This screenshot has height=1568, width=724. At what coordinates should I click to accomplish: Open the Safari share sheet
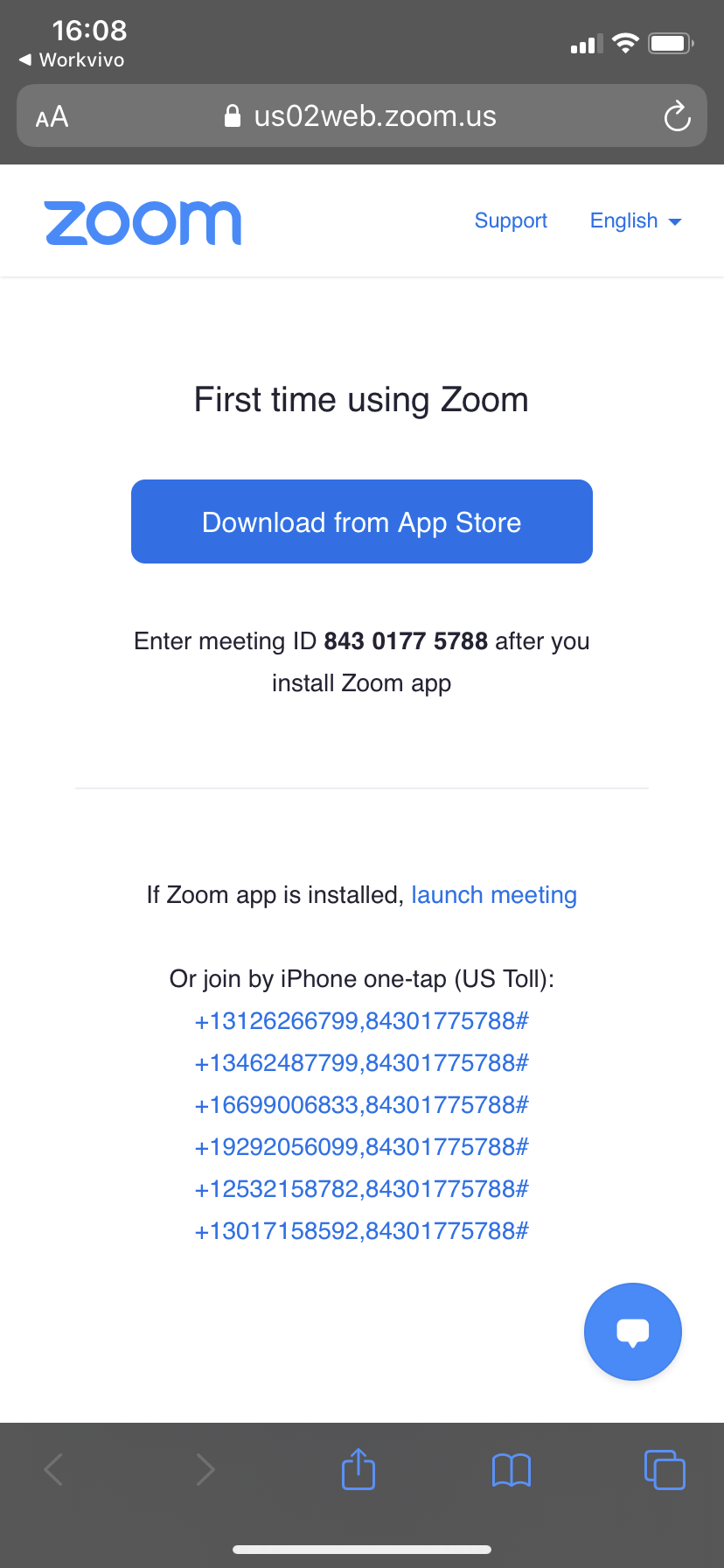pos(358,1469)
